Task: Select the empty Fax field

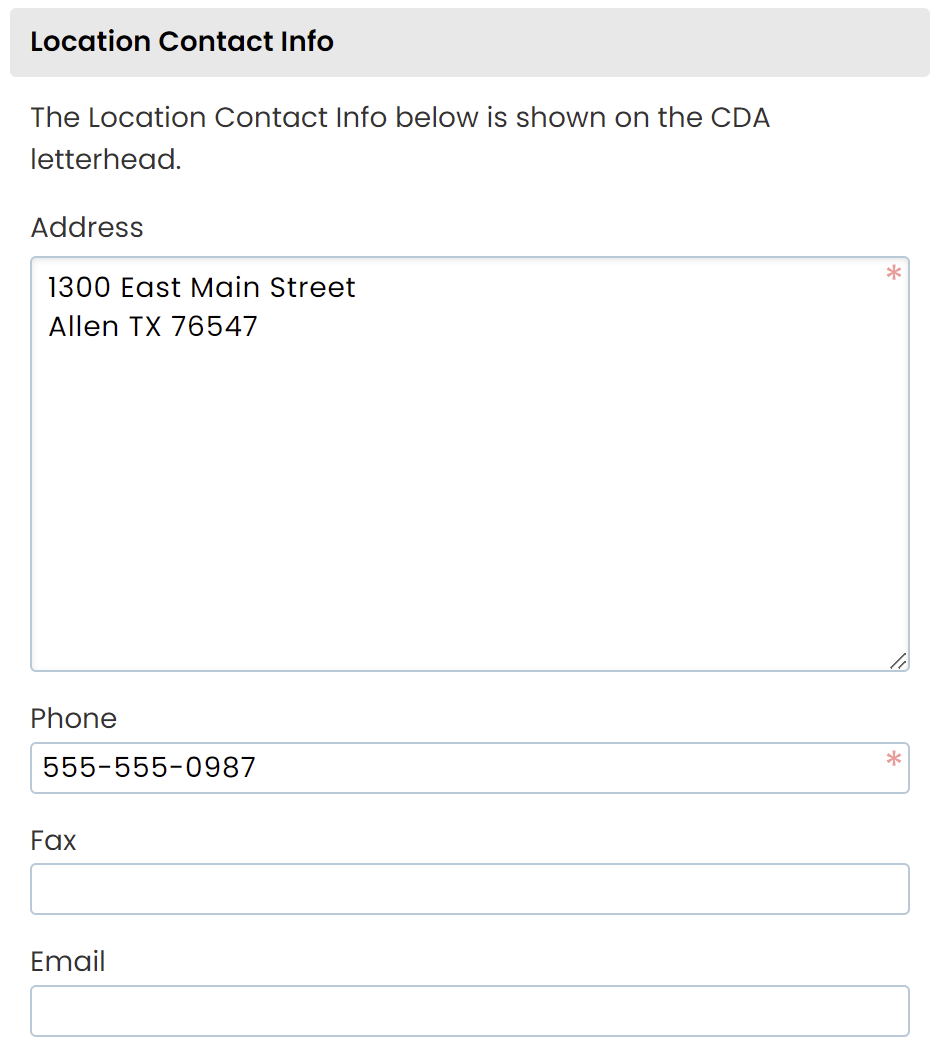Action: [469, 889]
